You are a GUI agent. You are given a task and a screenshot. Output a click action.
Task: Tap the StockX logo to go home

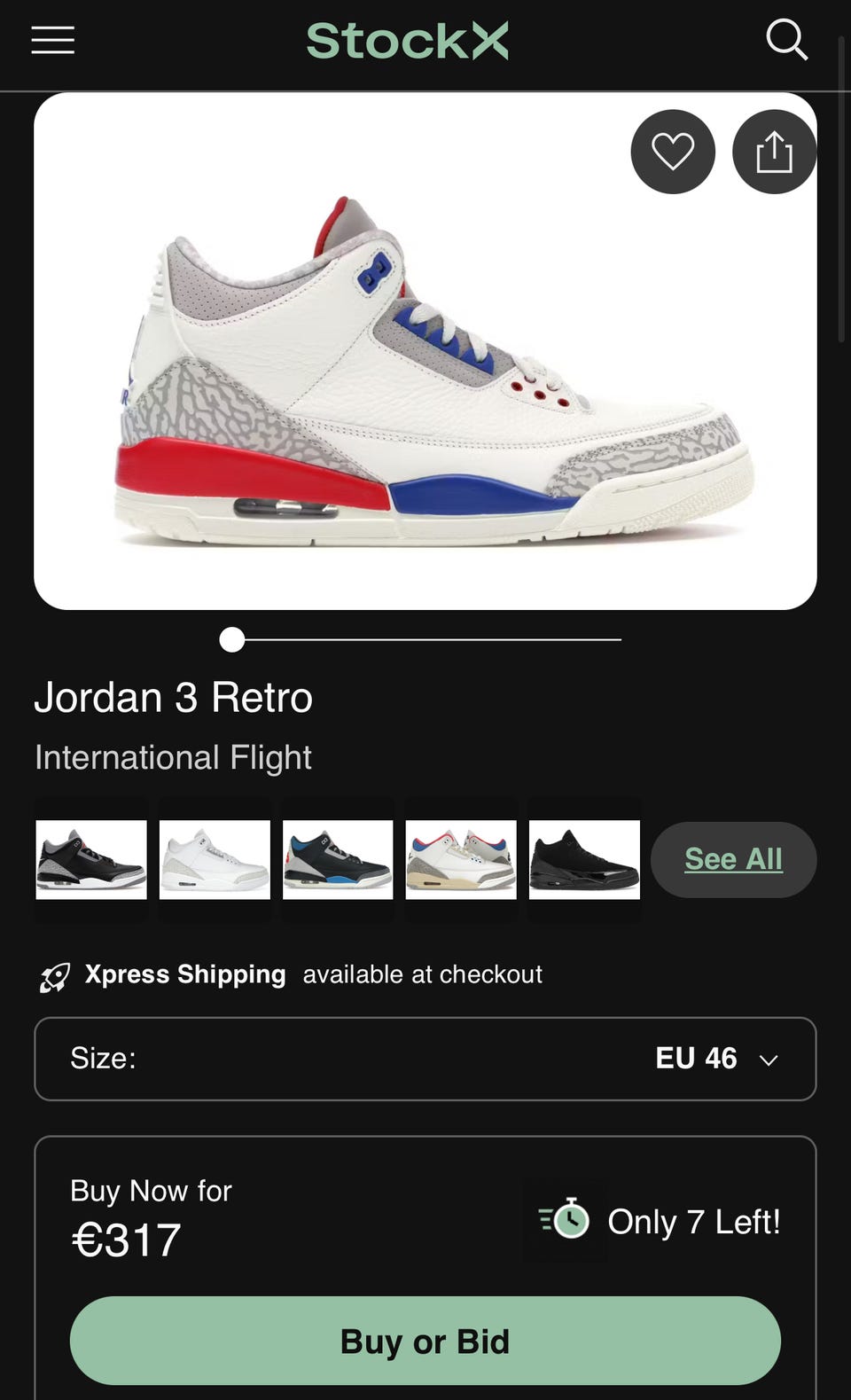(x=408, y=41)
